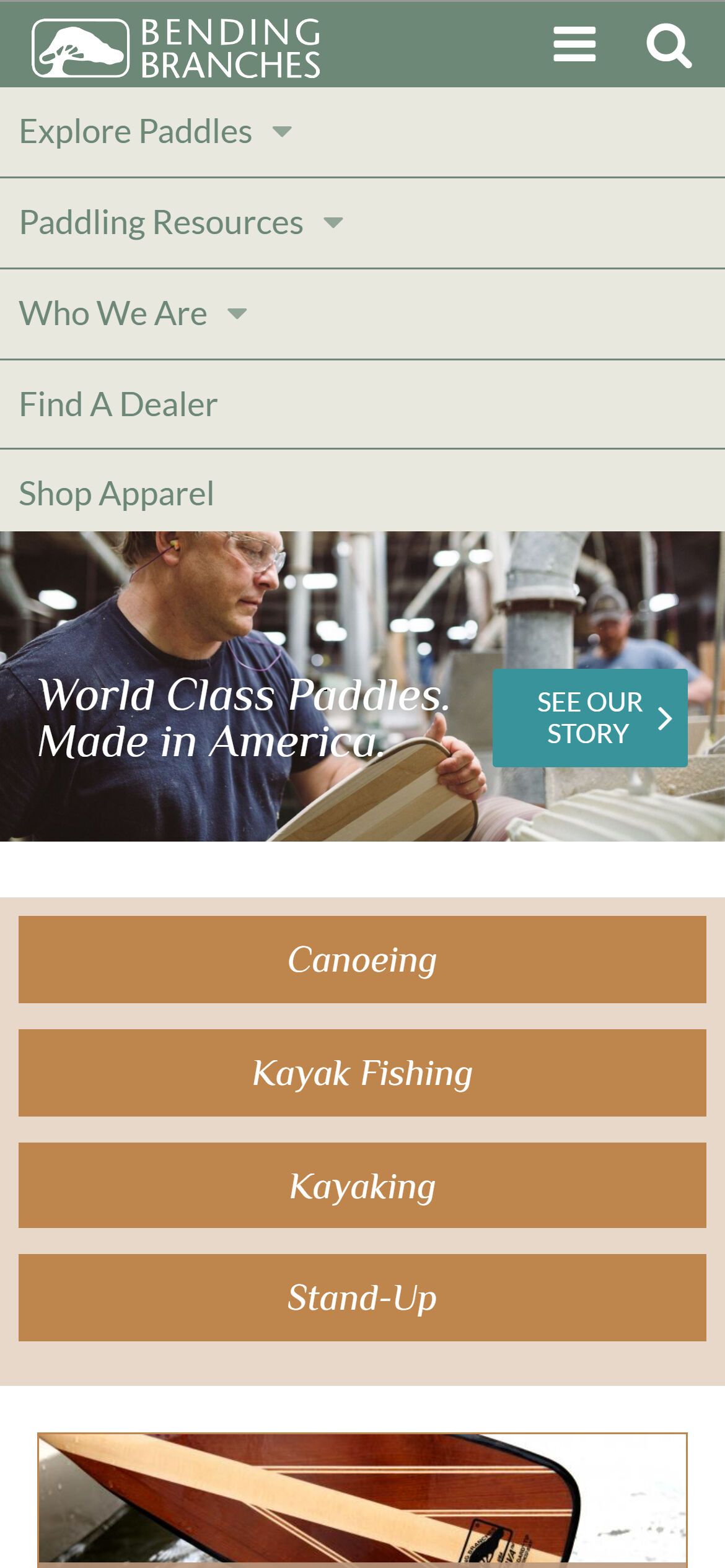Viewport: 725px width, 1568px height.
Task: Go to Bending Branches home logo
Action: click(177, 48)
